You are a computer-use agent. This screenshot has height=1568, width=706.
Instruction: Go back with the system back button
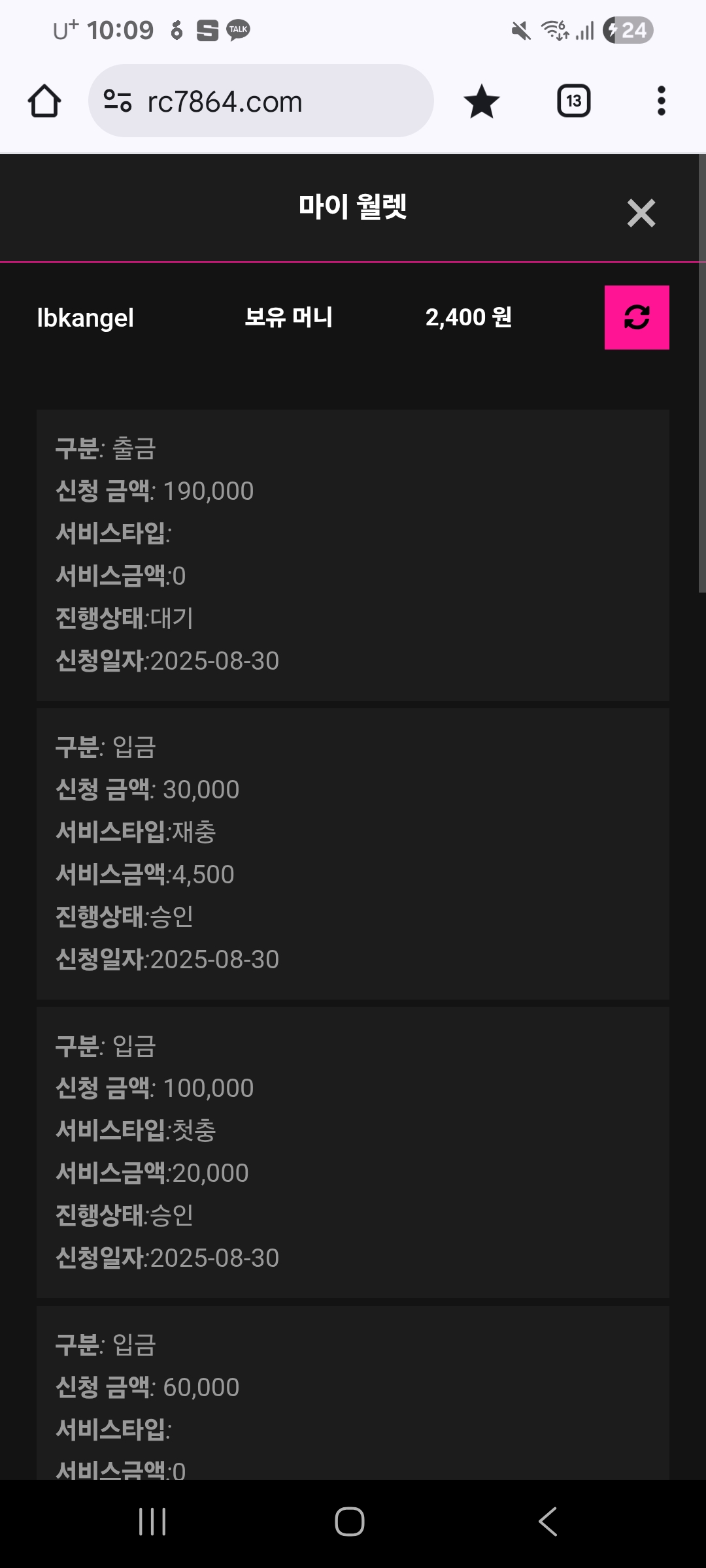(x=548, y=1522)
